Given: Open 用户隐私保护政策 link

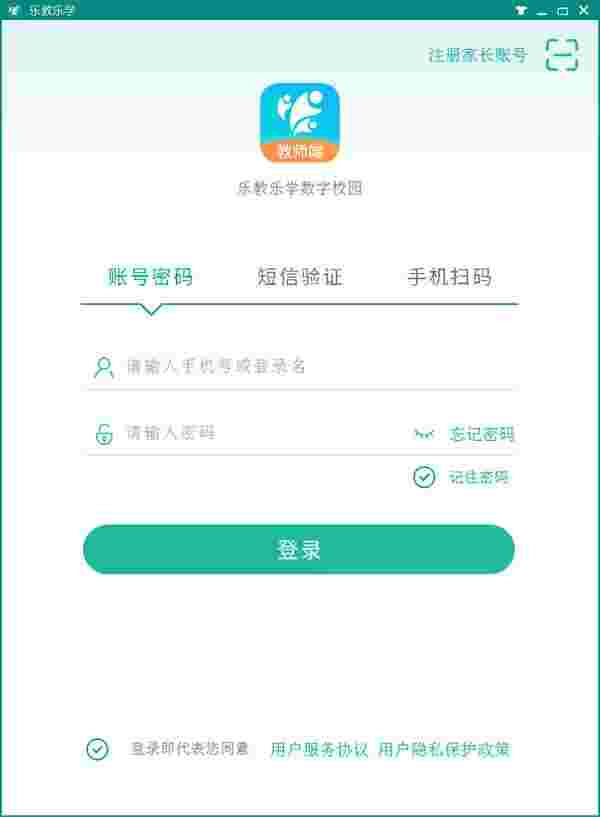Looking at the screenshot, I should tap(444, 749).
